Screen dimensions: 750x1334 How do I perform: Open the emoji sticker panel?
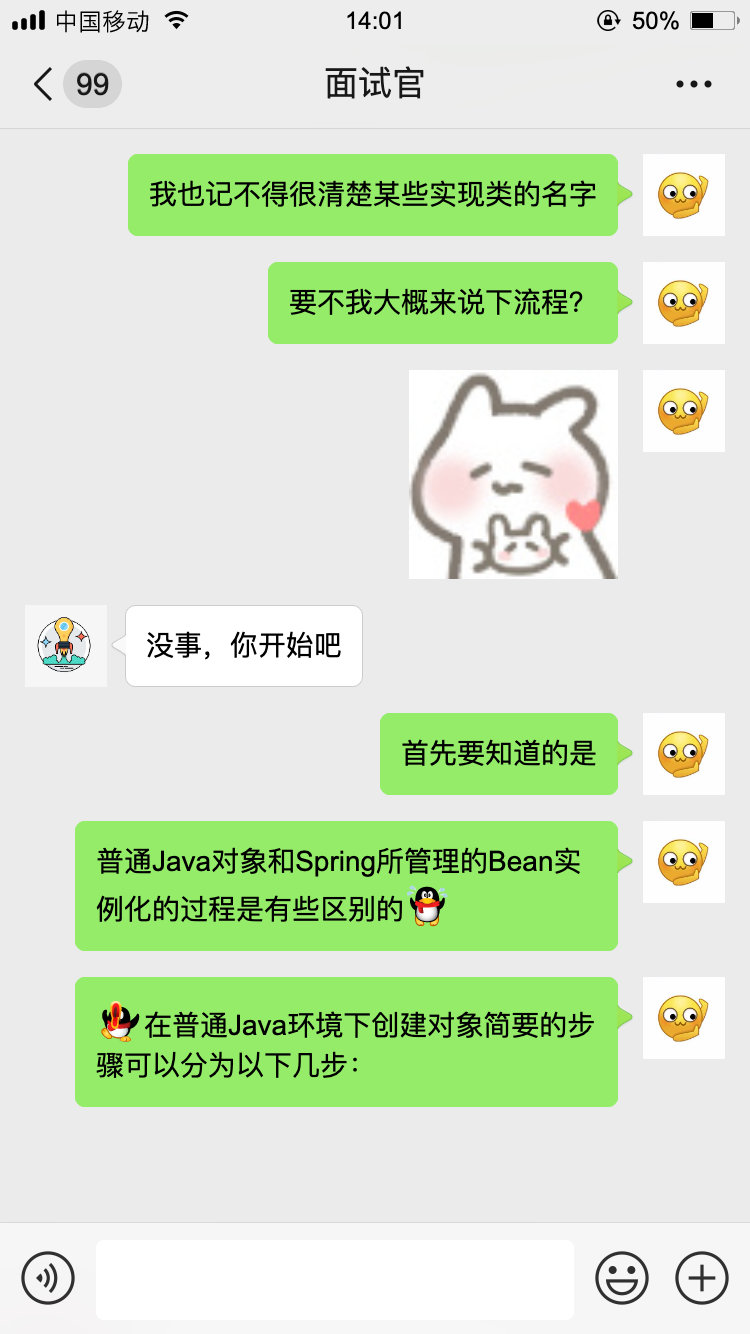pos(622,1277)
